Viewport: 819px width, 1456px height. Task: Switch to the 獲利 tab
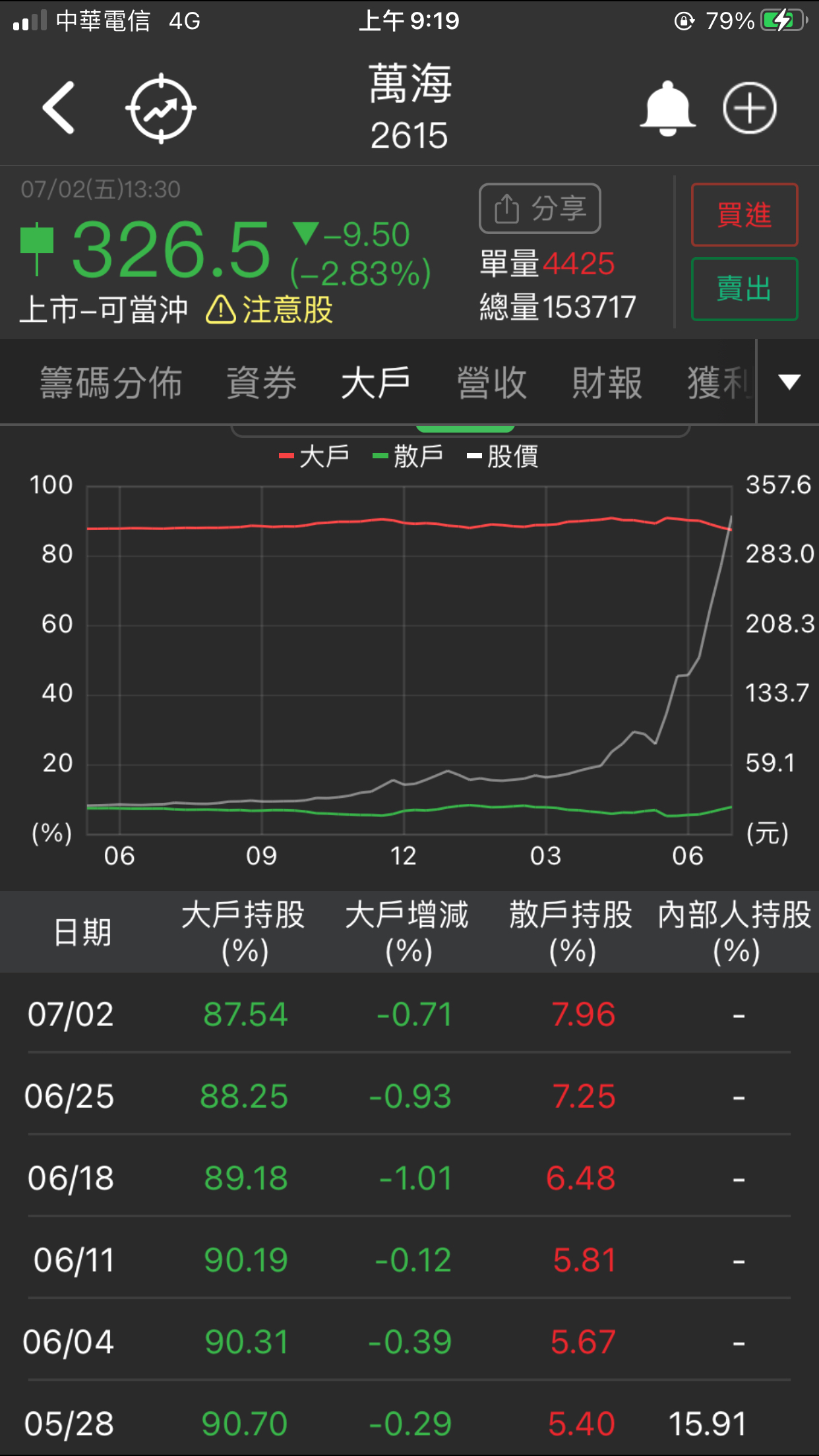click(719, 382)
